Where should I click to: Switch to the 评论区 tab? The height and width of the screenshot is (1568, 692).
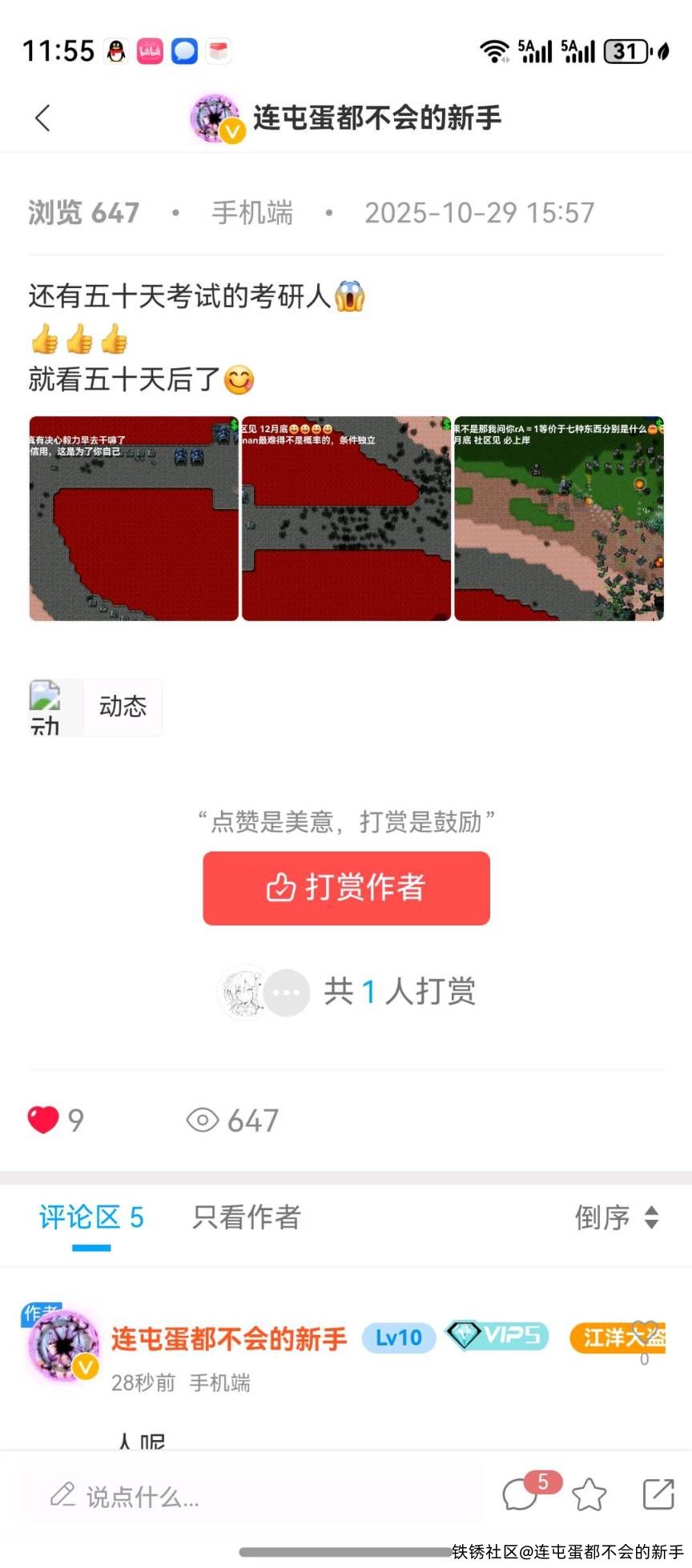click(91, 1217)
